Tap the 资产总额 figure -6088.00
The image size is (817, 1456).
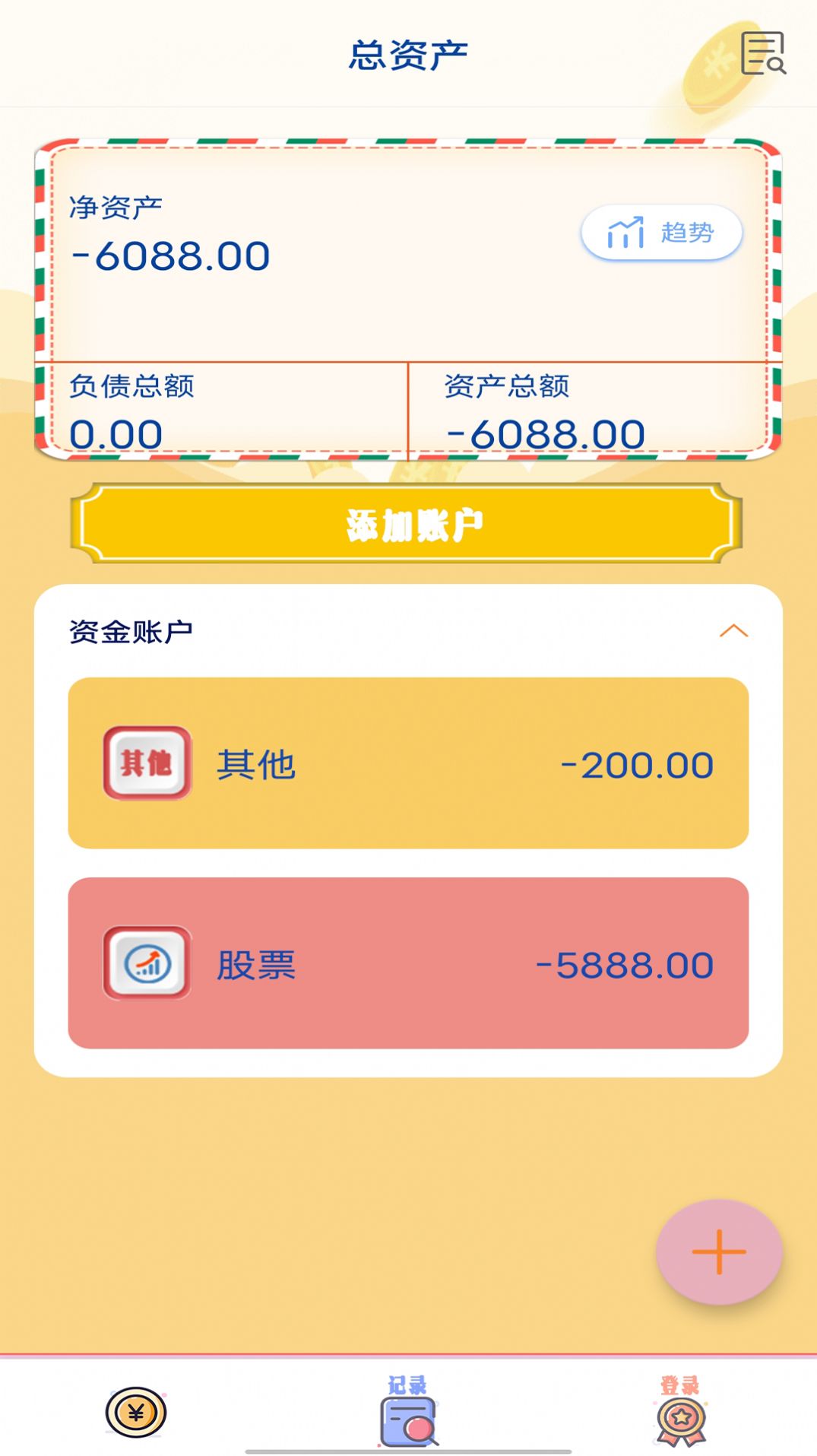coord(546,432)
